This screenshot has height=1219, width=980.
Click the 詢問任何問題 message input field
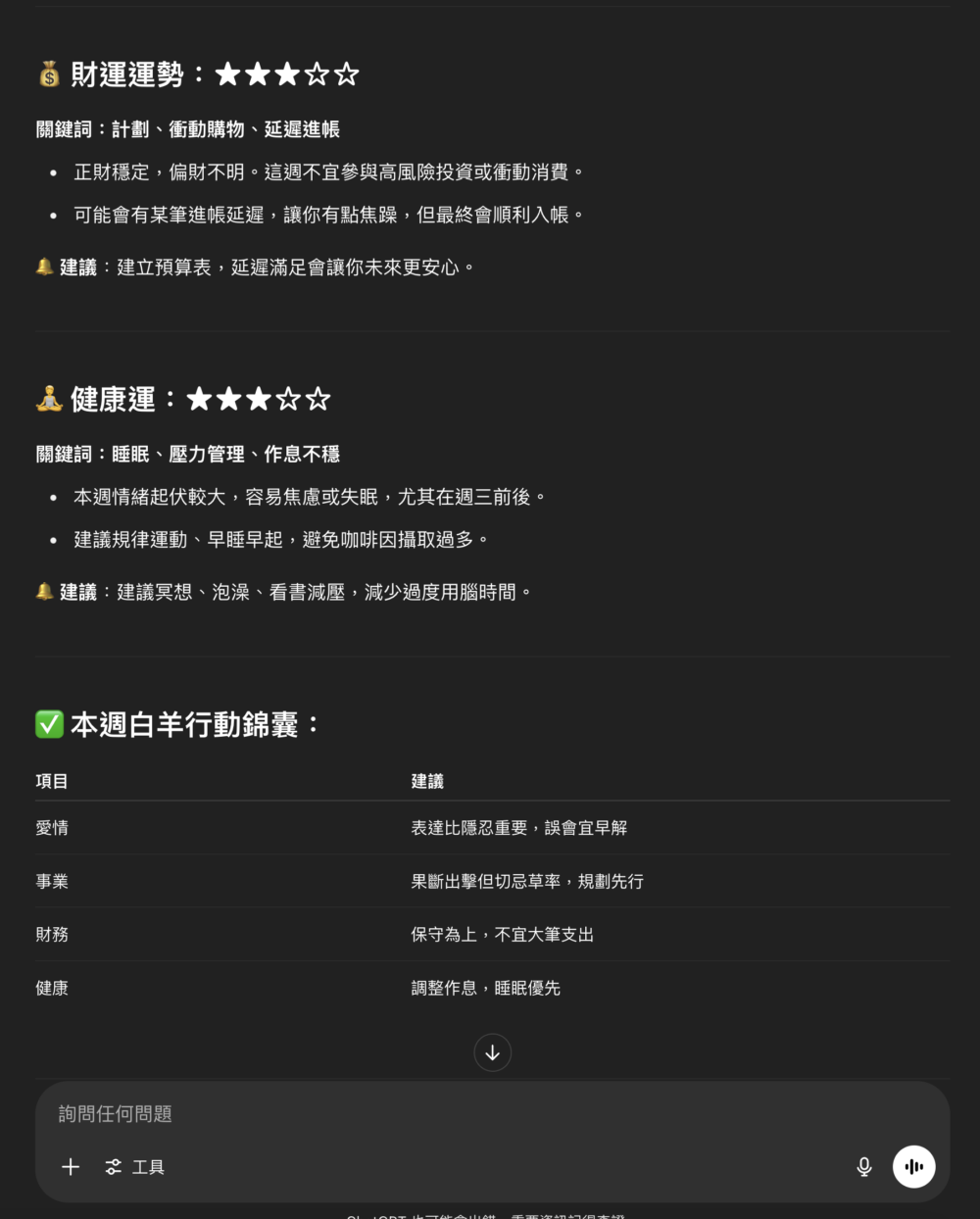392,1114
